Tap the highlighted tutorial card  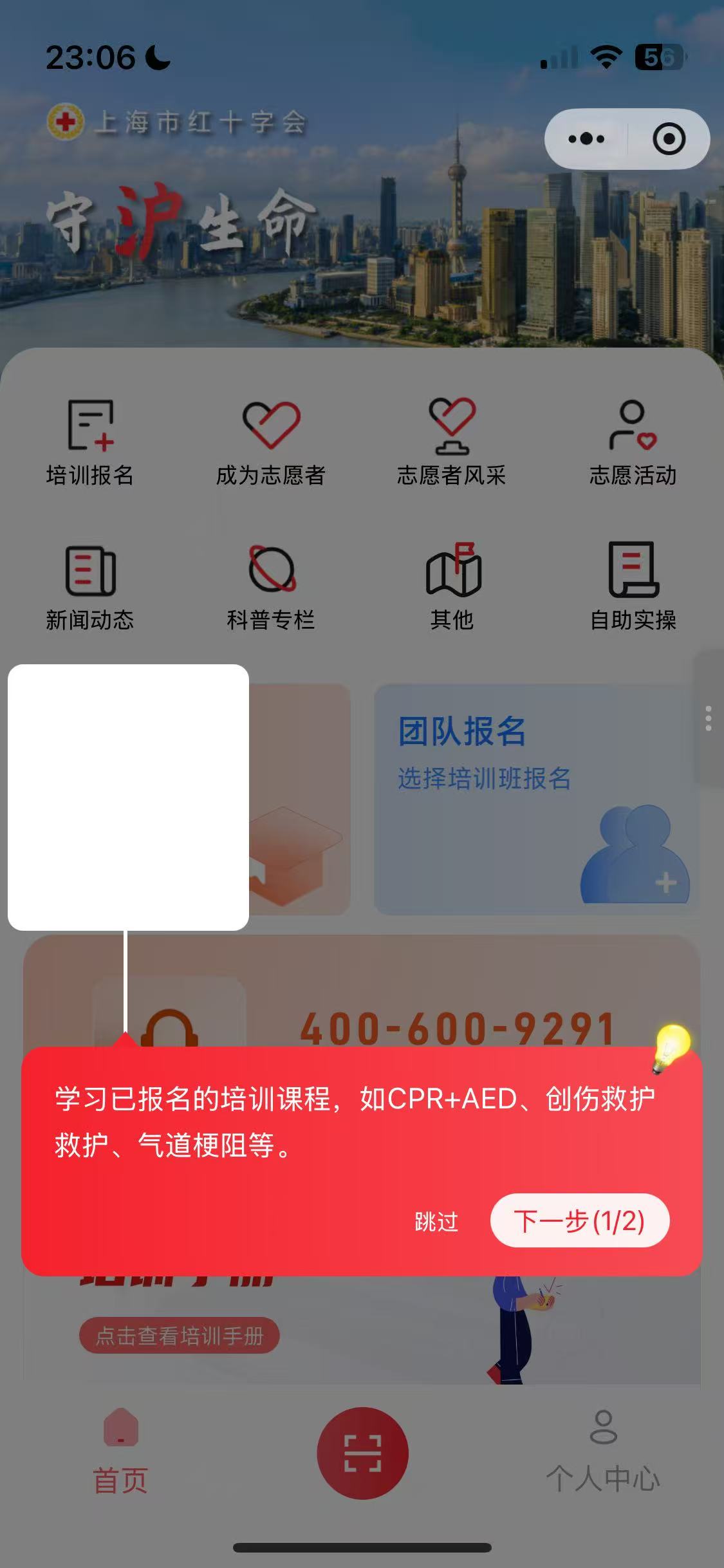point(128,797)
